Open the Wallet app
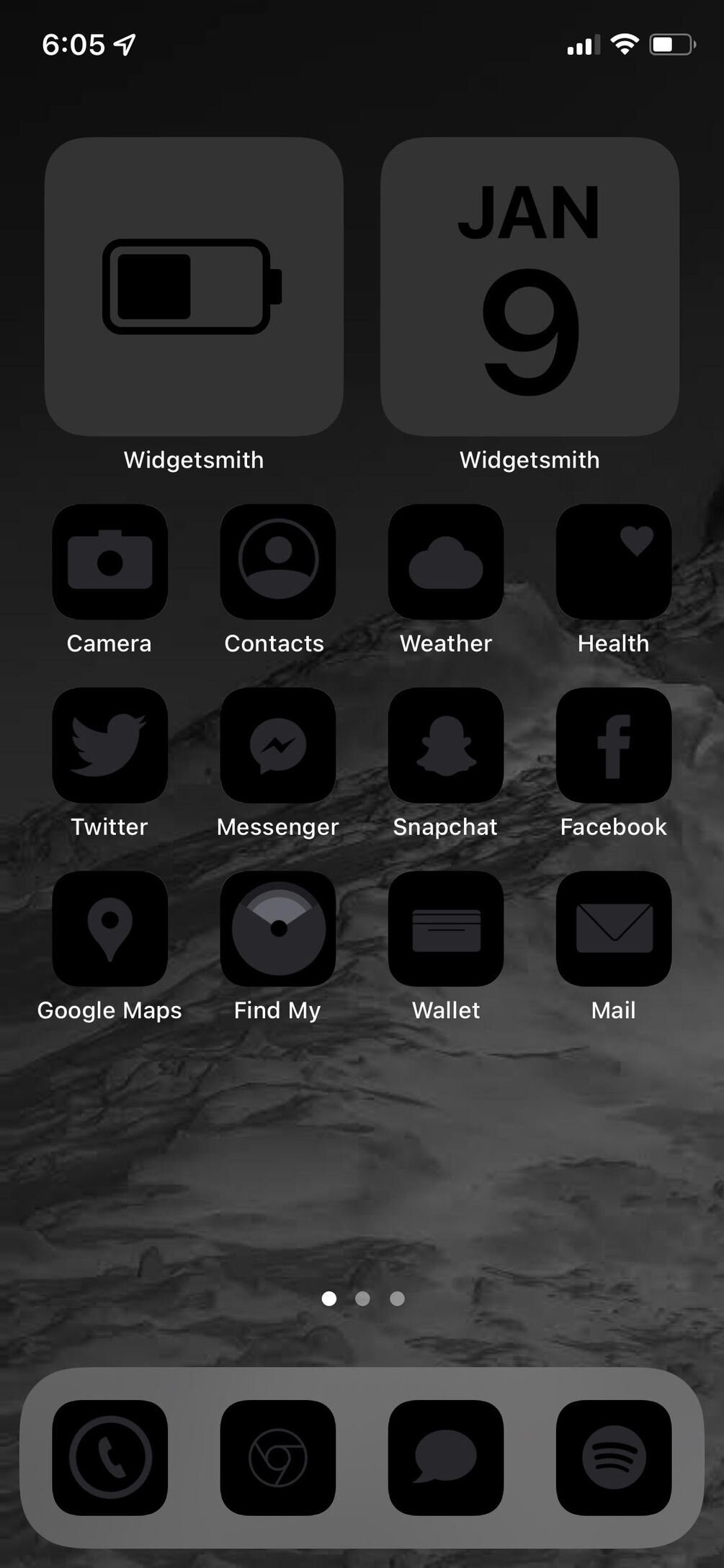The height and width of the screenshot is (1568, 724). click(445, 928)
